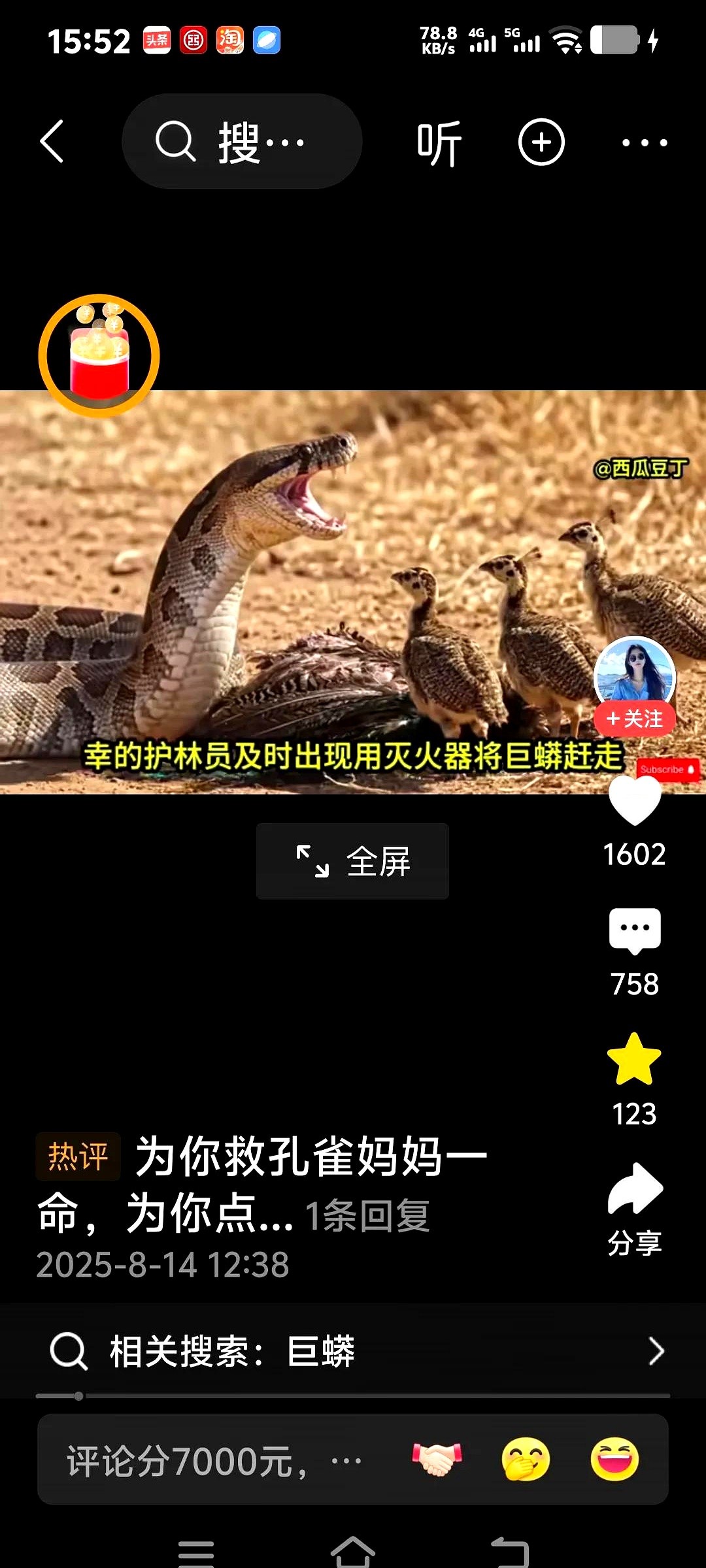Tap the 听 listen button
706x1568 pixels.
click(x=439, y=142)
